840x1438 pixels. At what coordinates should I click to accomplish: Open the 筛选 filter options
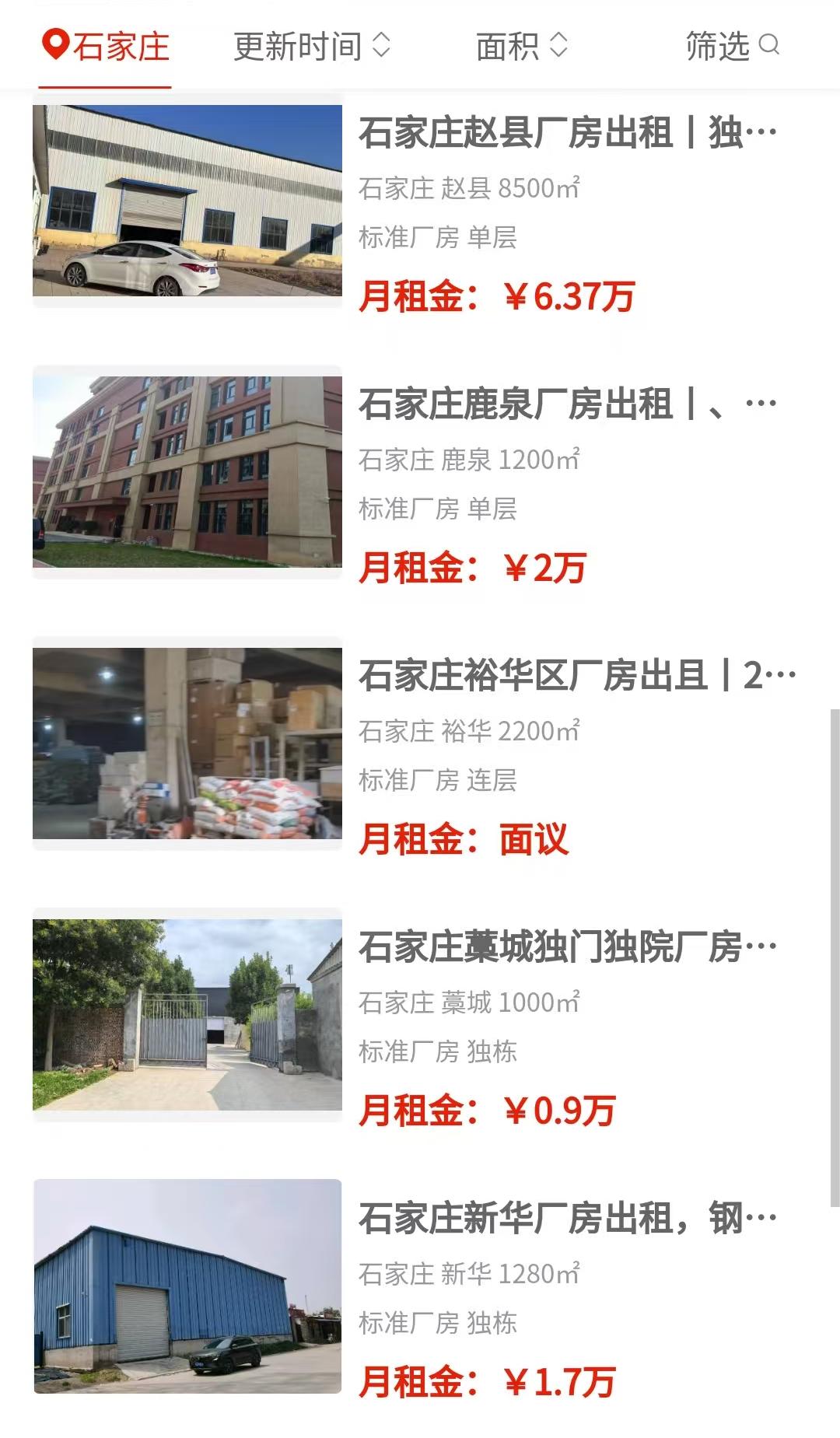[732, 47]
